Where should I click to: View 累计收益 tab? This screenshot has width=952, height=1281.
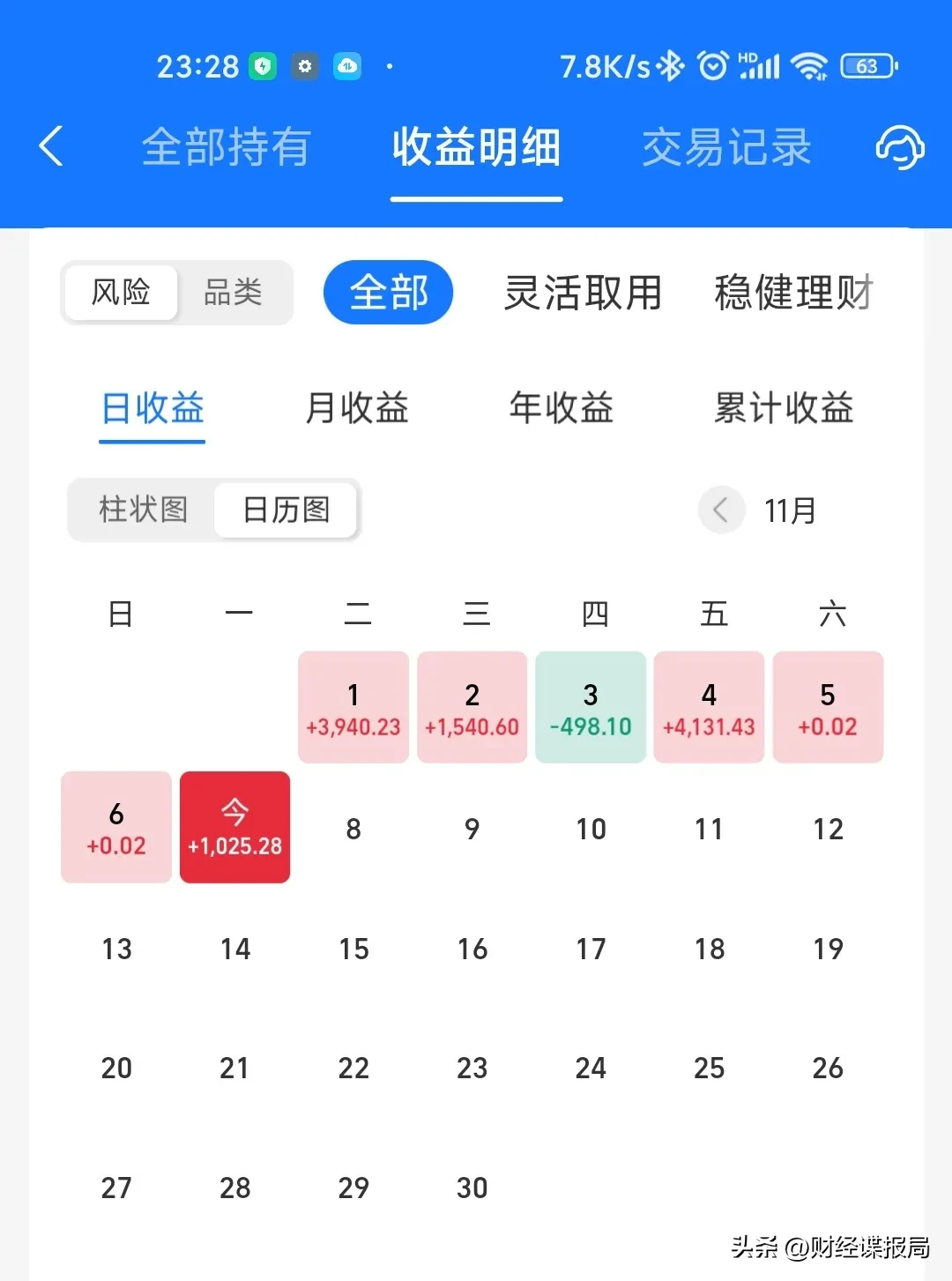click(784, 408)
